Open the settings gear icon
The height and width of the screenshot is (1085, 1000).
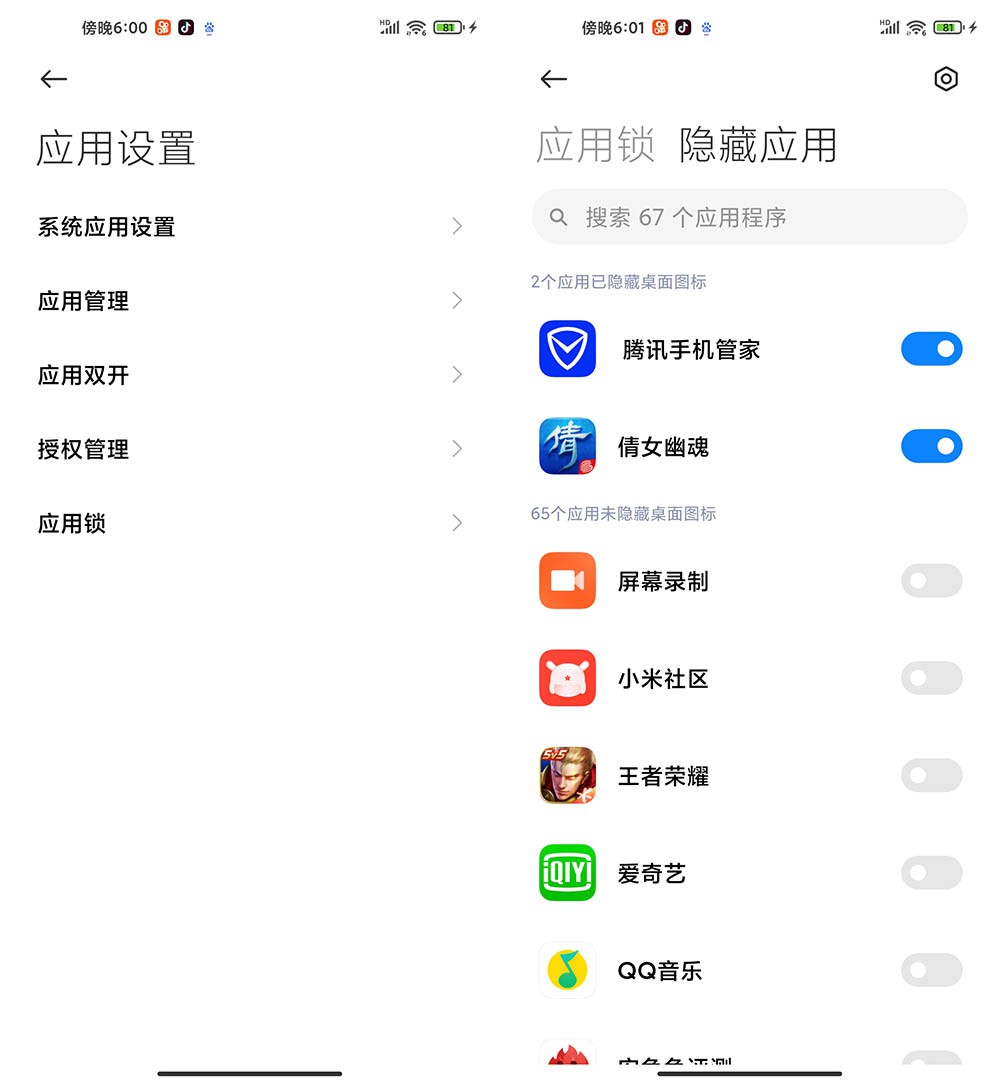(x=946, y=79)
